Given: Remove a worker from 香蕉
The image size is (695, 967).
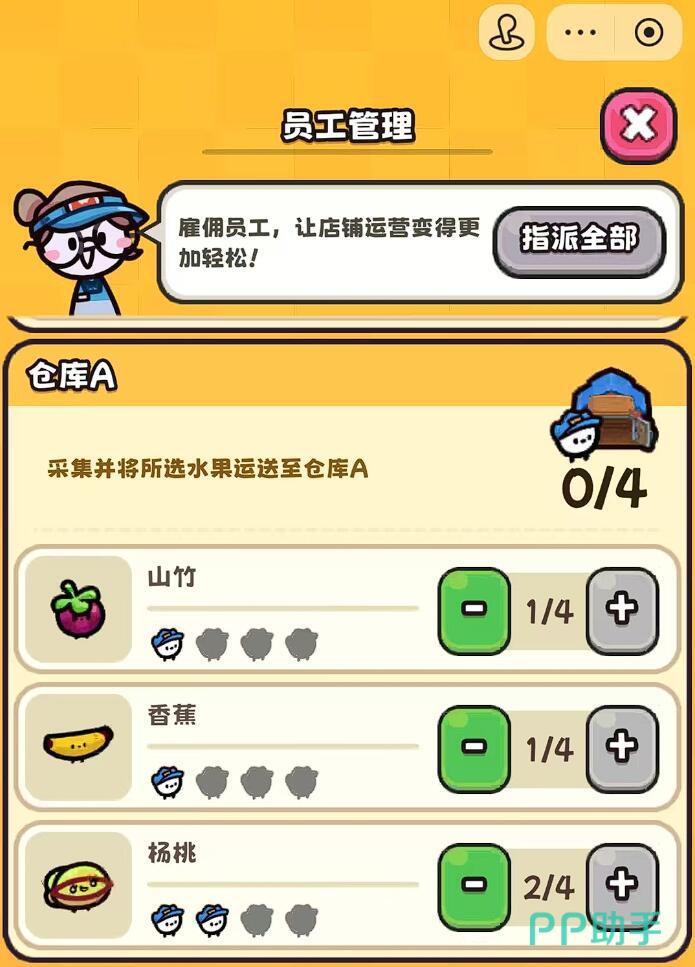Looking at the screenshot, I should tap(474, 748).
